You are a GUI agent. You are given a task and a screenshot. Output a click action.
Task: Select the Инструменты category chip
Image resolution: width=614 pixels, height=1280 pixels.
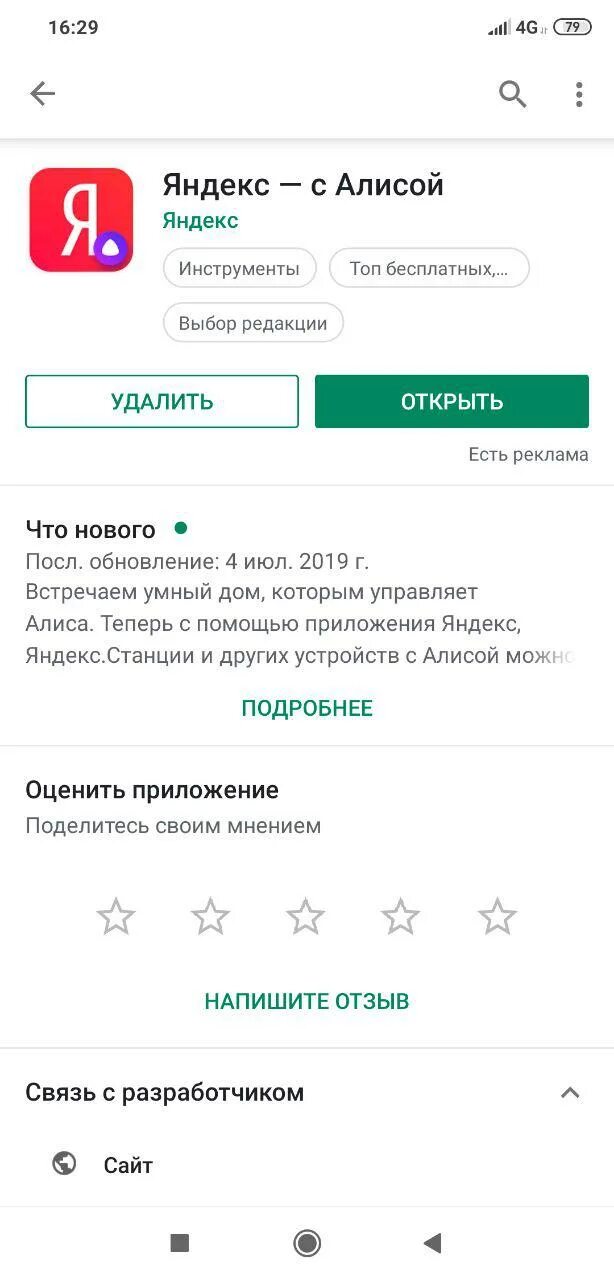pyautogui.click(x=239, y=268)
